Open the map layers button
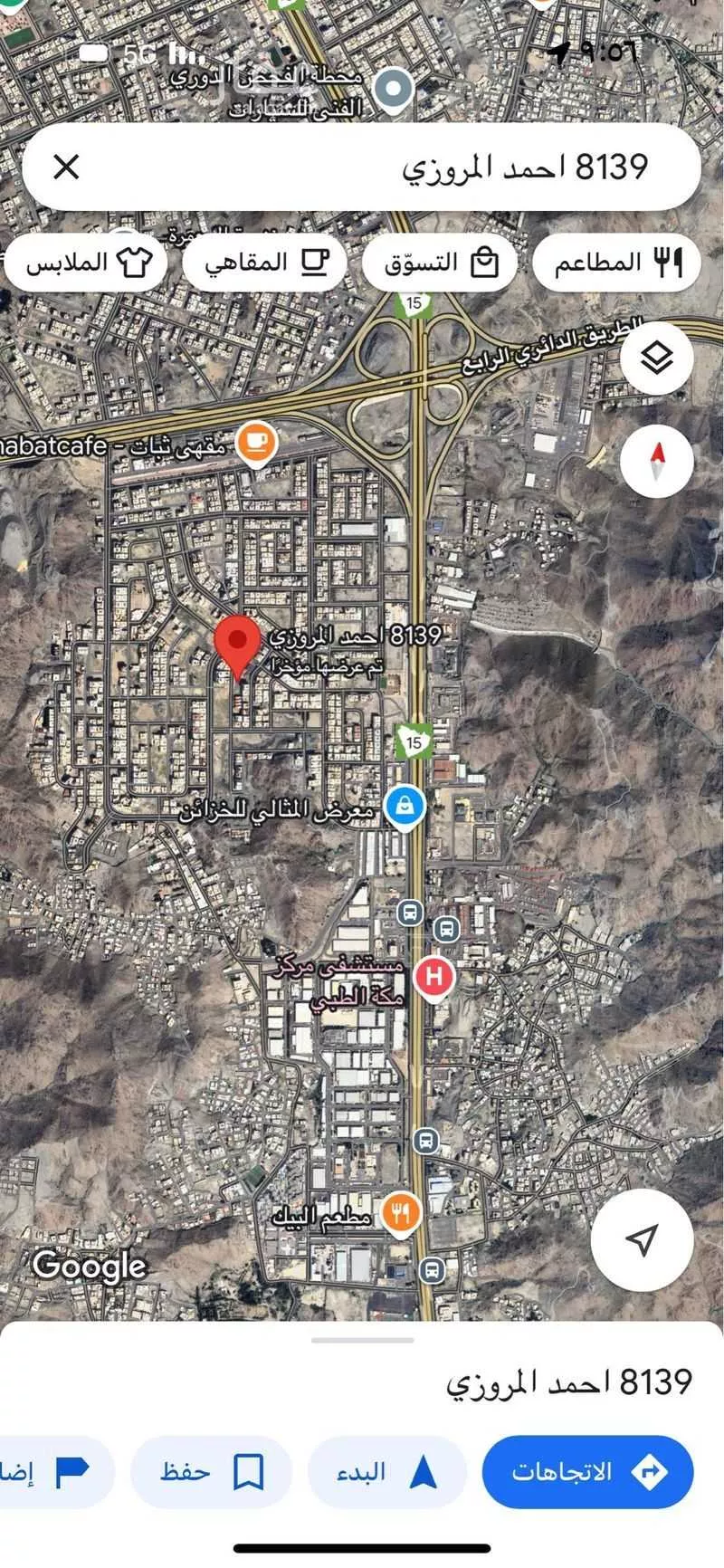This screenshot has width=724, height=1568. (x=657, y=358)
